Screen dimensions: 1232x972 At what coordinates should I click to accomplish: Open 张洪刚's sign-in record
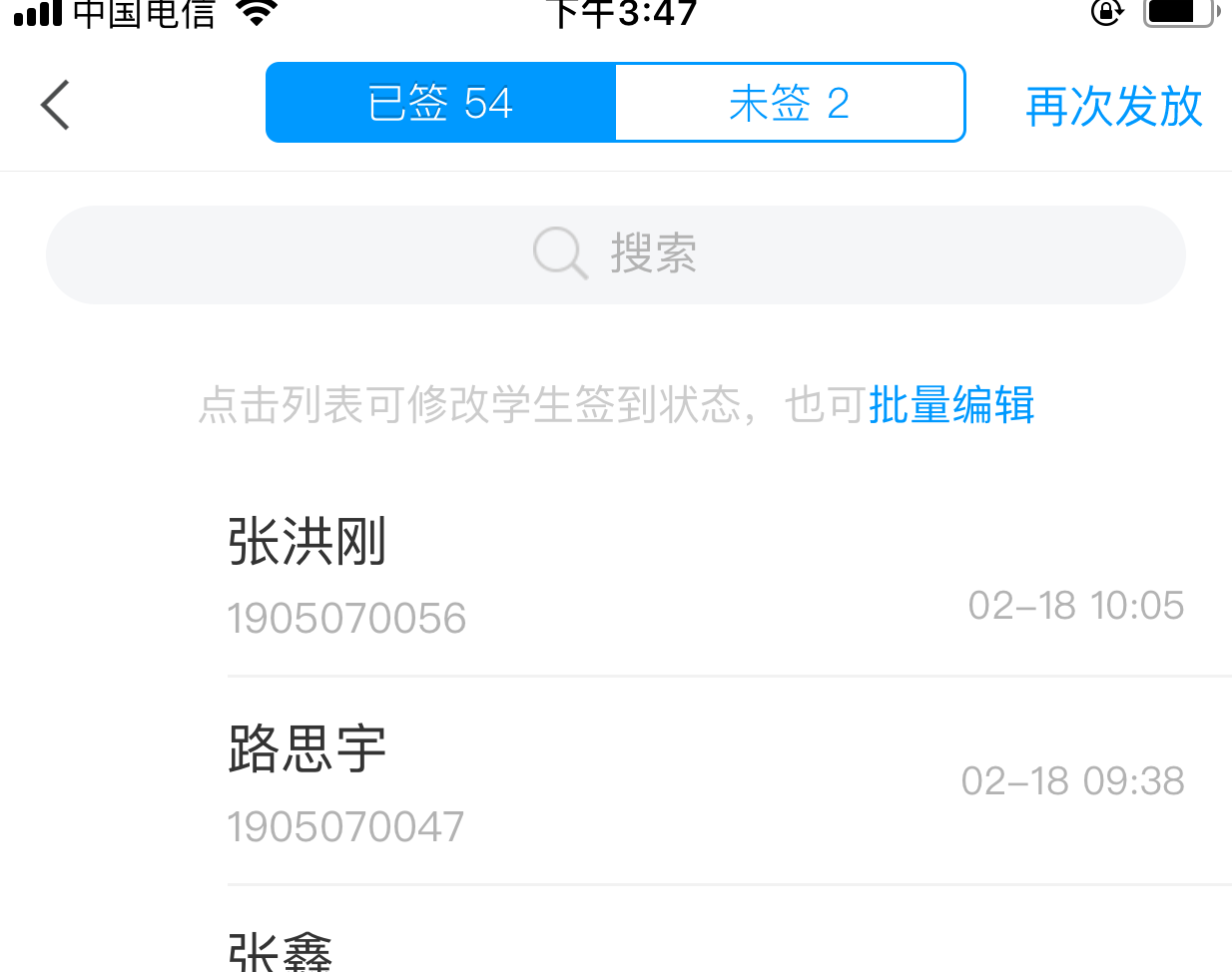point(699,577)
